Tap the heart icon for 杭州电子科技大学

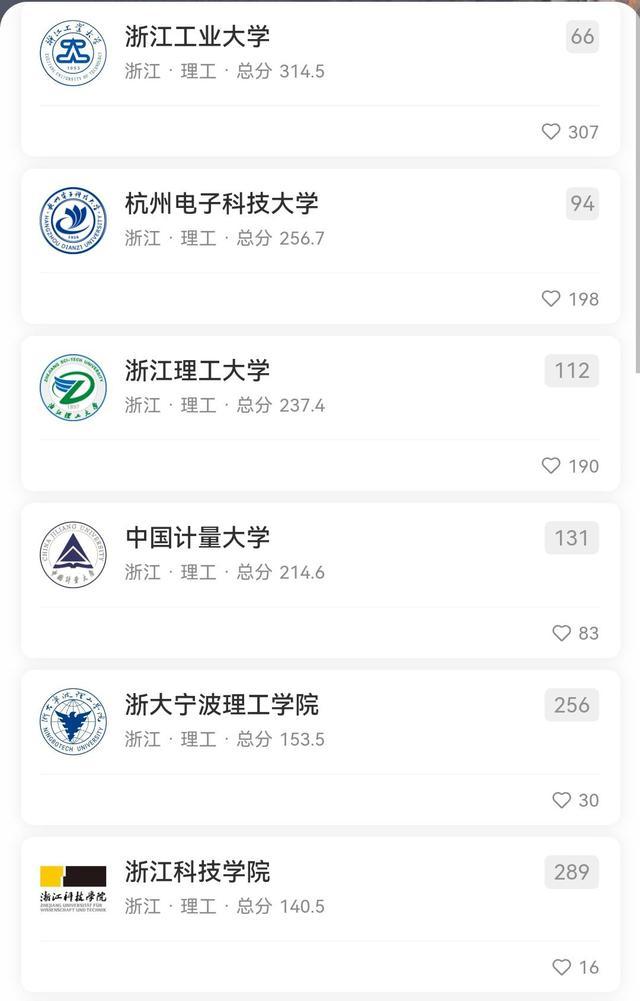coord(551,299)
